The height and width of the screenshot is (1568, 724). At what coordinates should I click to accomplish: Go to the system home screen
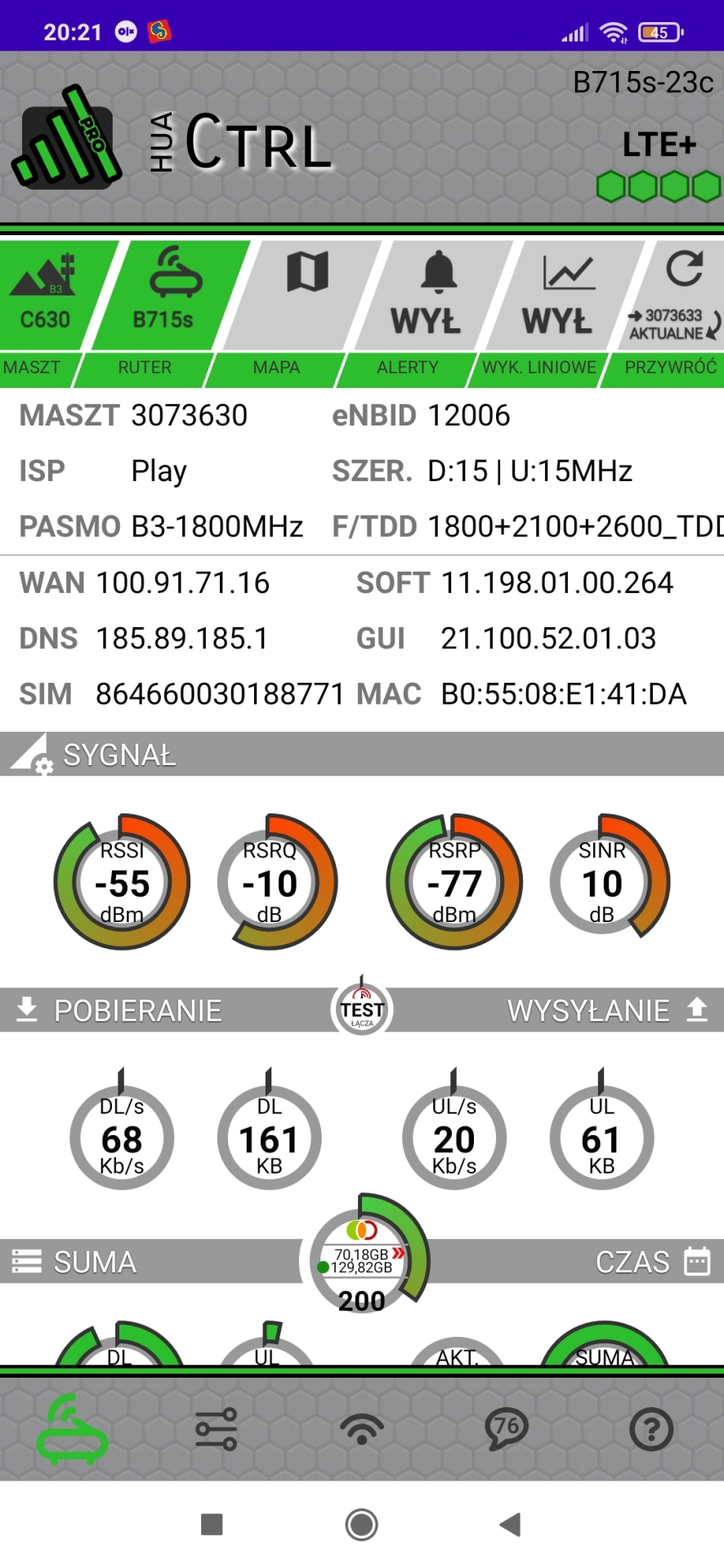point(362,1524)
